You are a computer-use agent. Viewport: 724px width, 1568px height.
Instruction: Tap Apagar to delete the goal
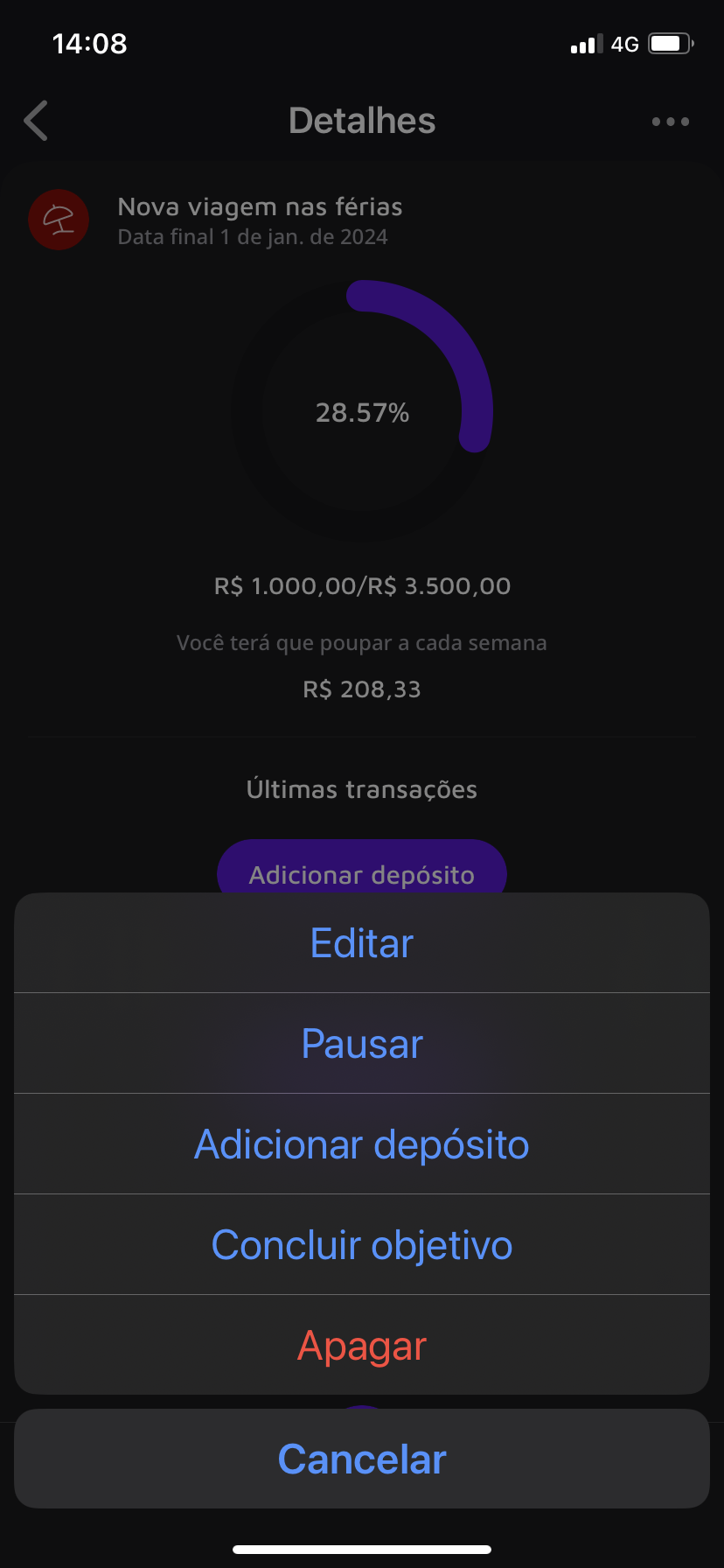[x=362, y=1346]
